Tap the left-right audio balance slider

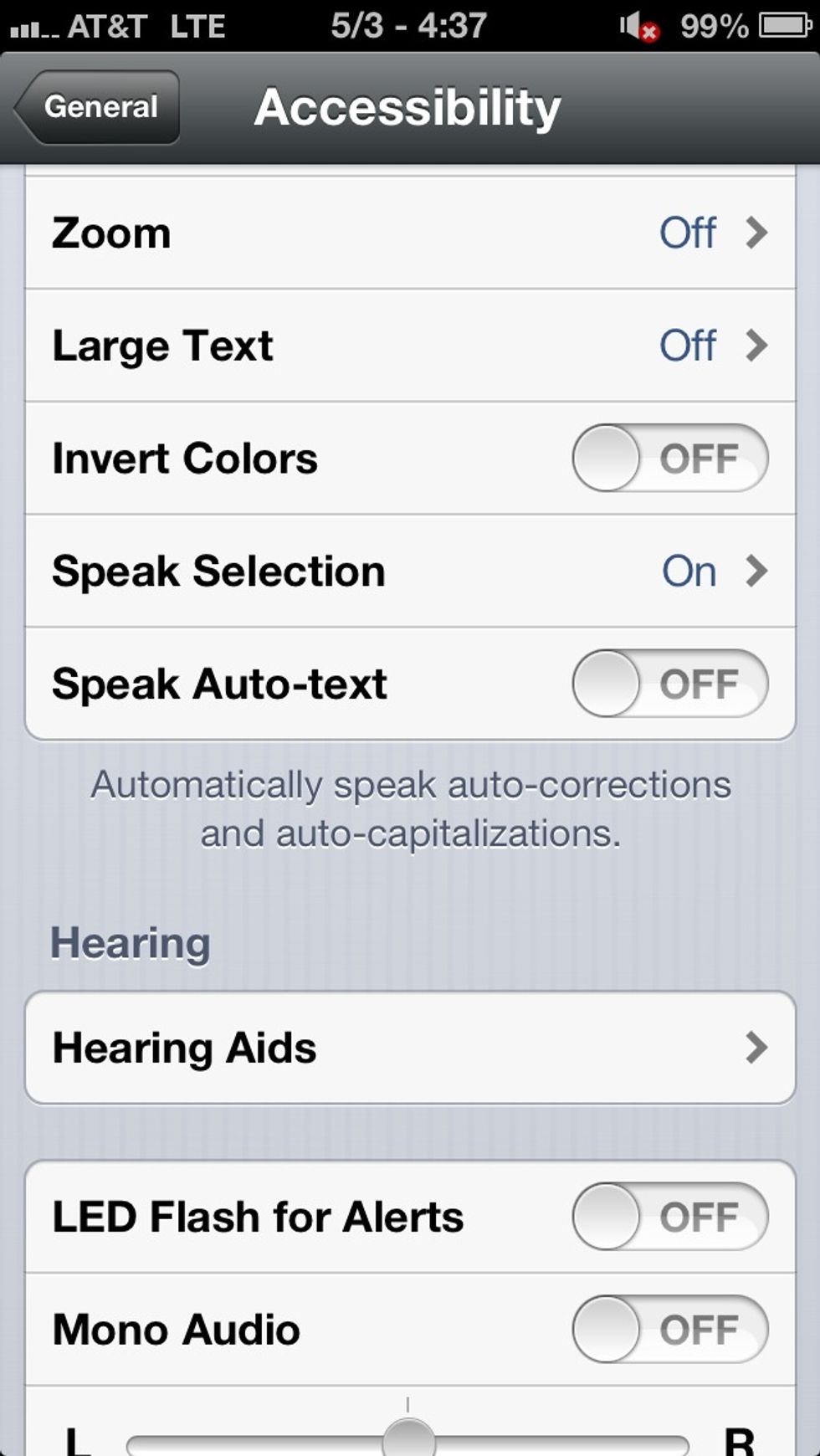click(x=408, y=1441)
